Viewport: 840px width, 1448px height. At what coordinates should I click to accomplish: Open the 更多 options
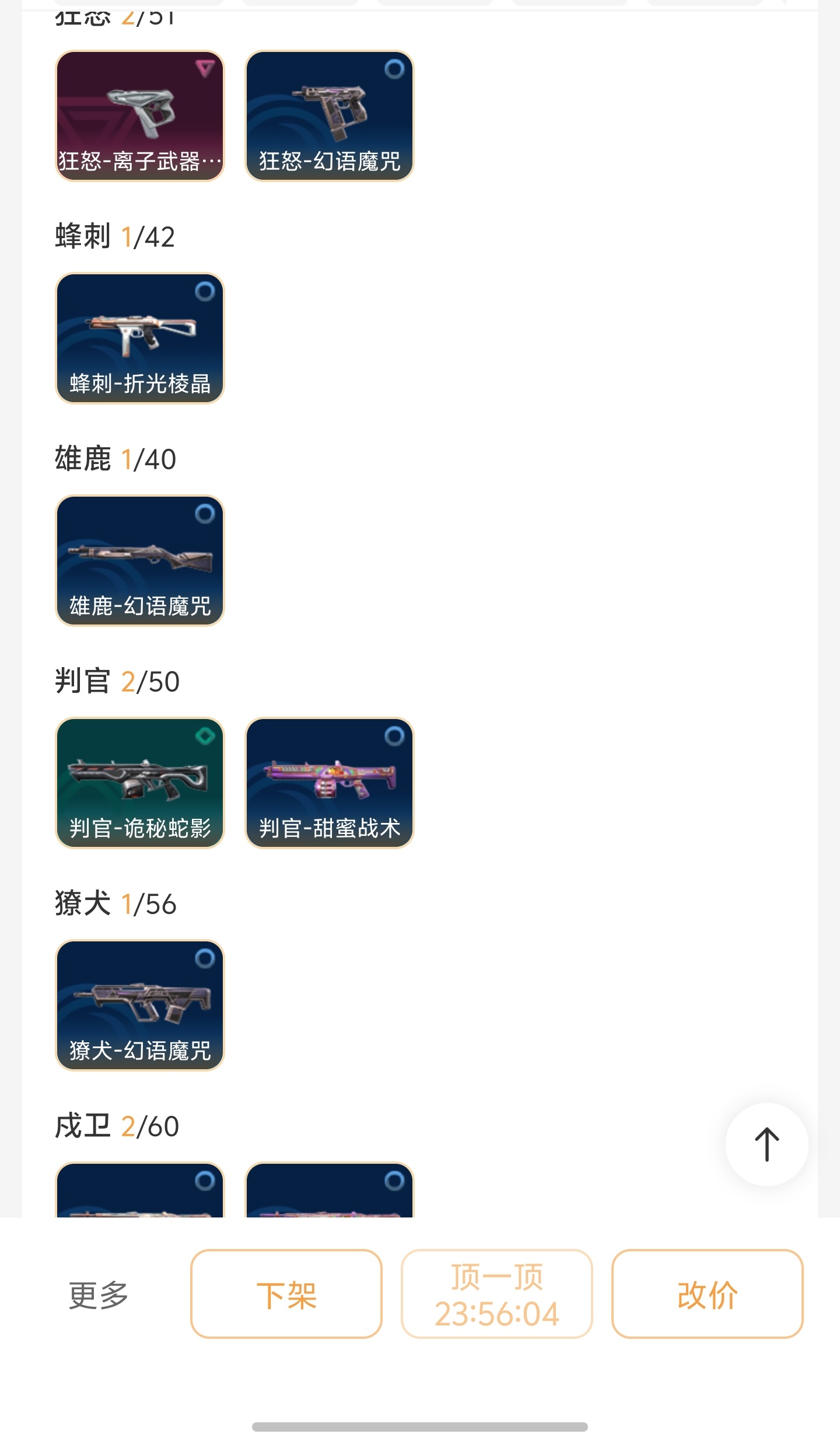click(x=99, y=1295)
